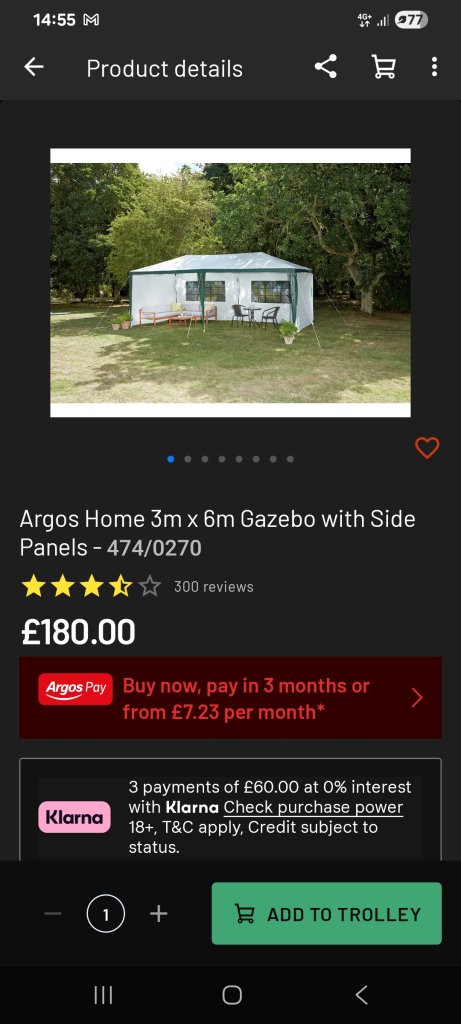461x1024 pixels.
Task: Decrease quantity with minus button
Action: point(53,914)
